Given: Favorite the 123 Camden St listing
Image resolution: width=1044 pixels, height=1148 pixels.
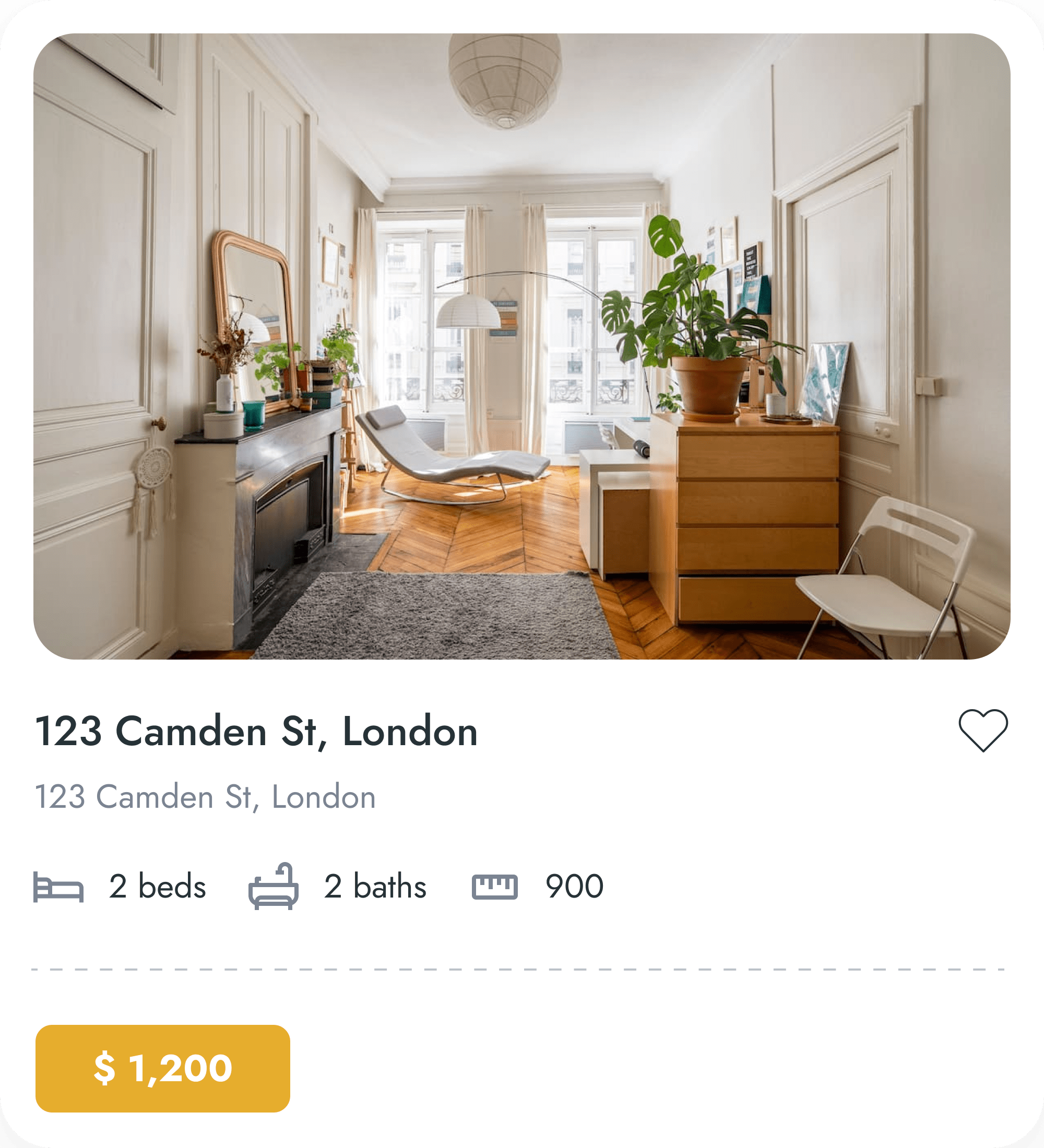Looking at the screenshot, I should [982, 730].
